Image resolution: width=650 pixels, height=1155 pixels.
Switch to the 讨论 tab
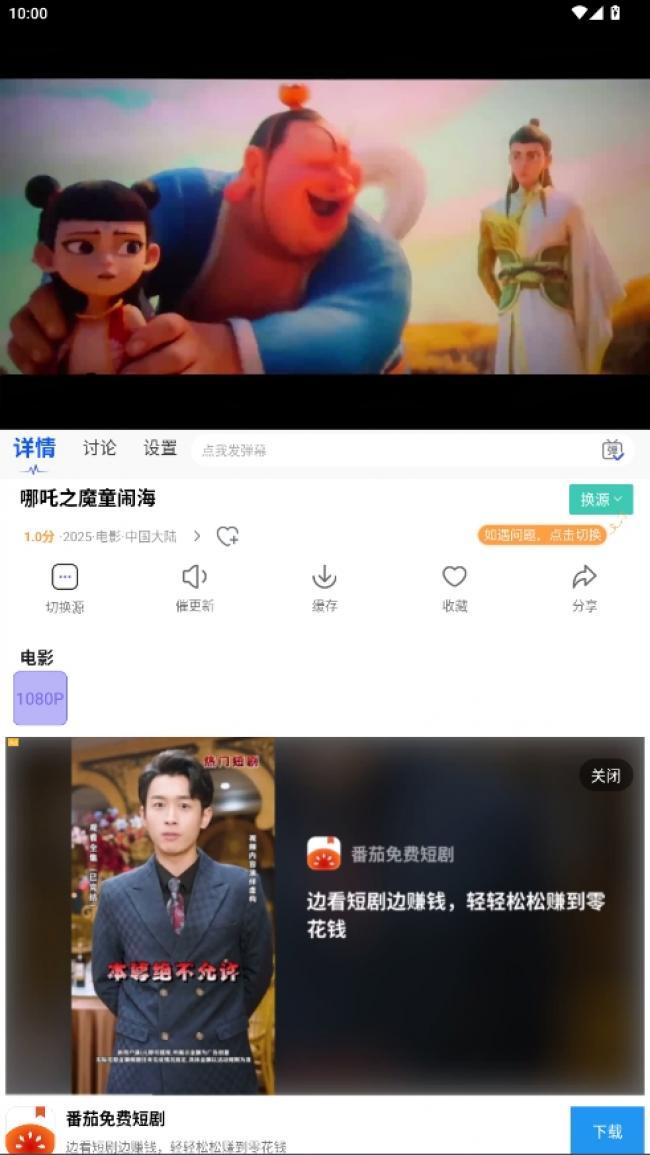[x=99, y=448]
